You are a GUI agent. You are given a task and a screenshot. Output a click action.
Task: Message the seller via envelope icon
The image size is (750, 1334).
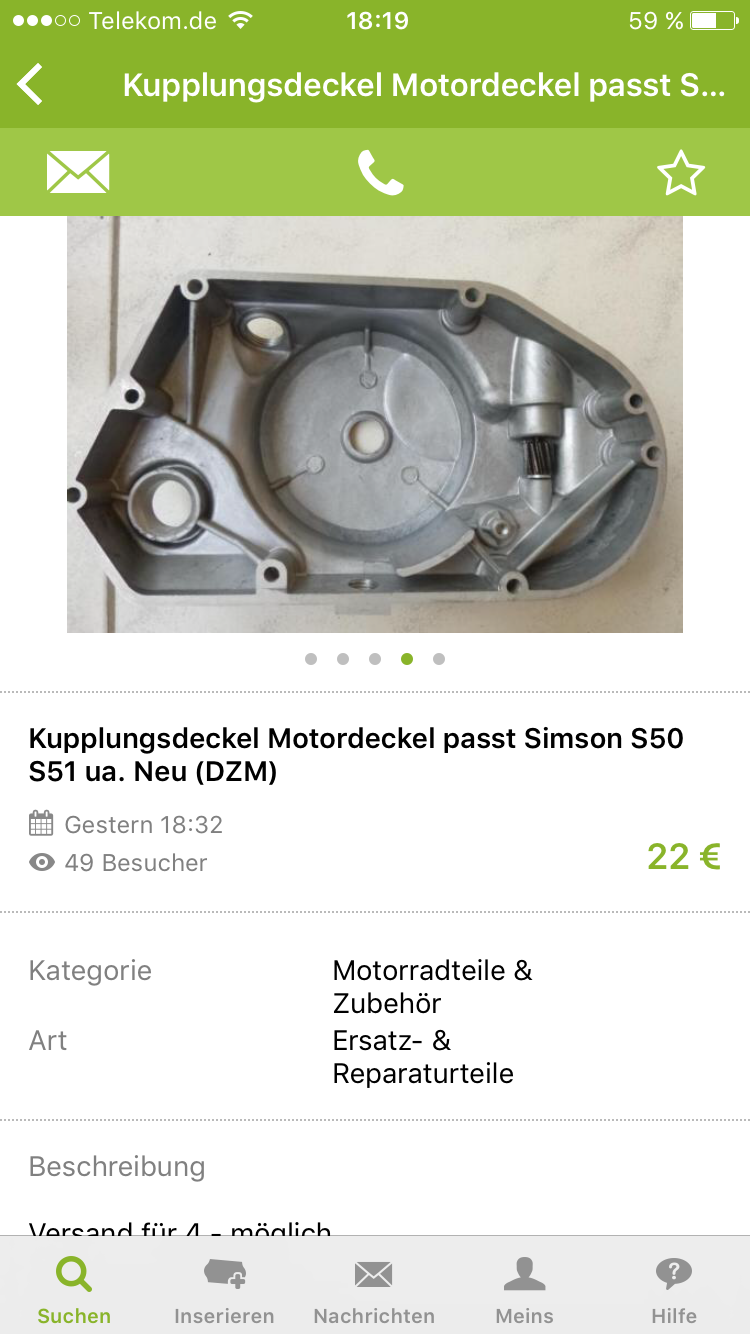(x=78, y=173)
